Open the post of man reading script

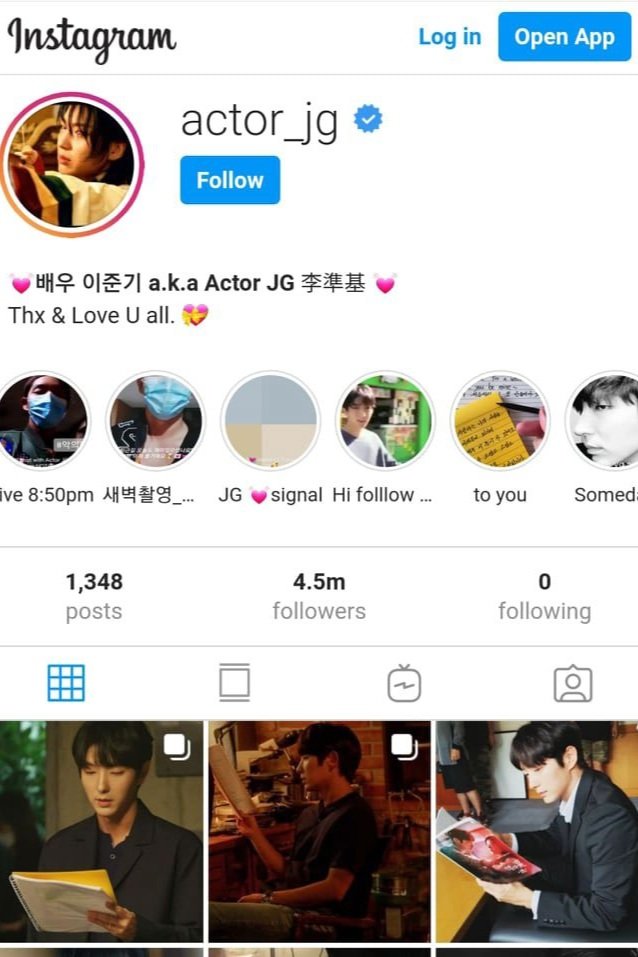[x=319, y=830]
